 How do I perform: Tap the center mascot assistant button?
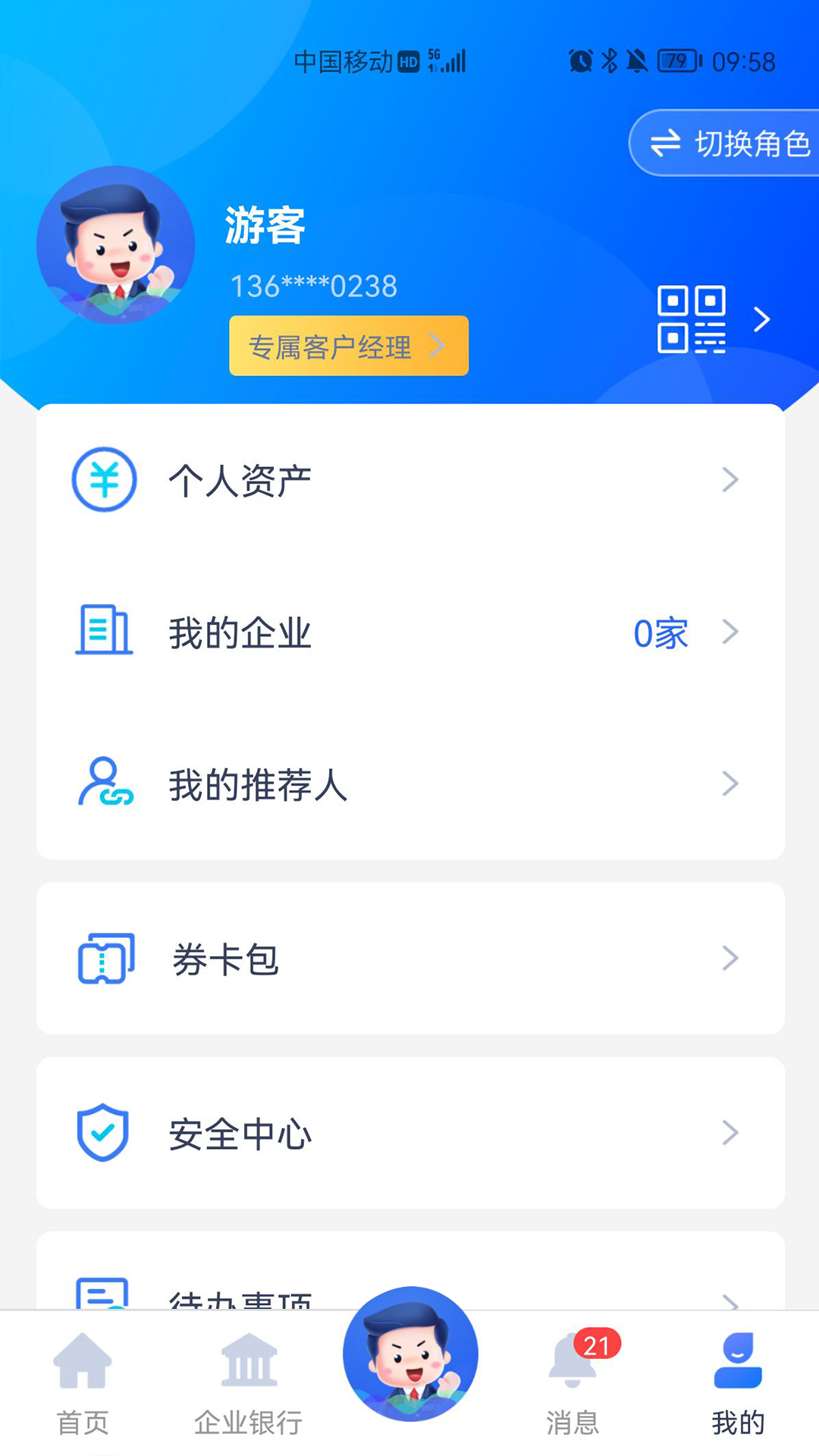tap(410, 1354)
